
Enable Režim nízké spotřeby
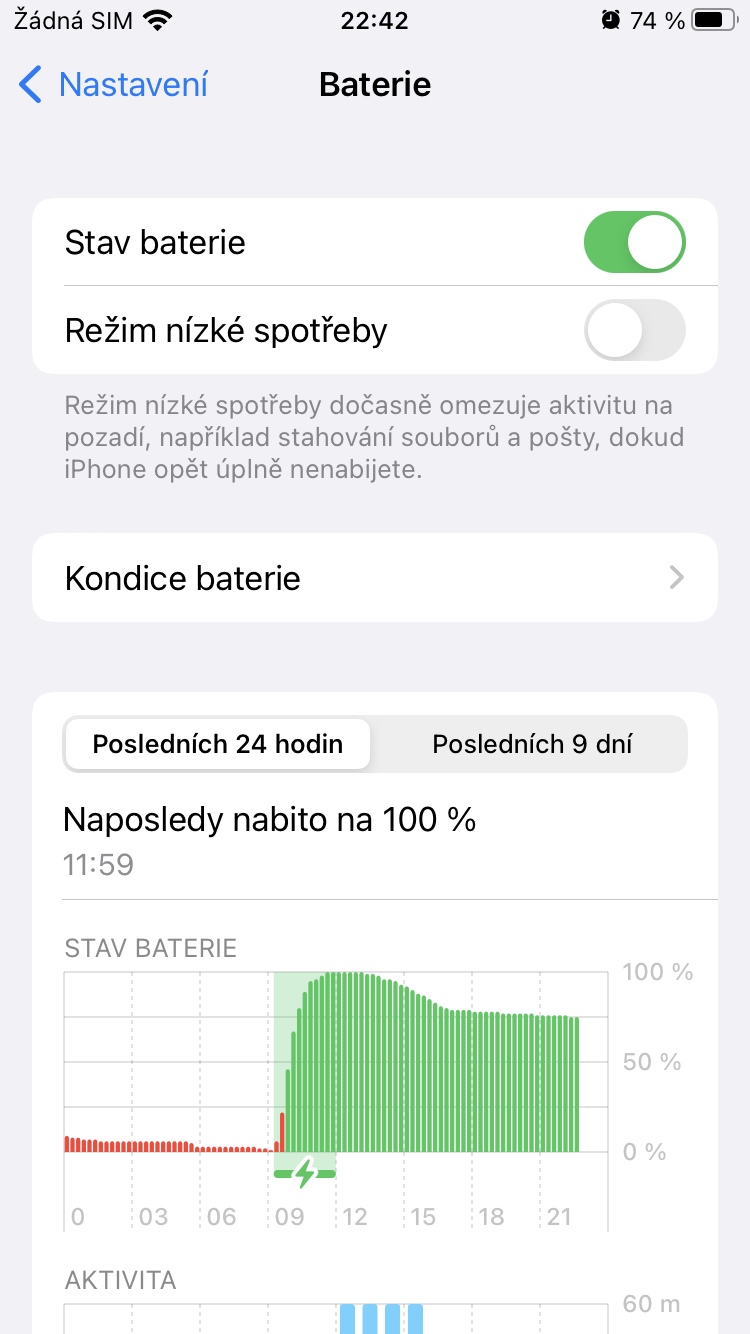pos(634,330)
